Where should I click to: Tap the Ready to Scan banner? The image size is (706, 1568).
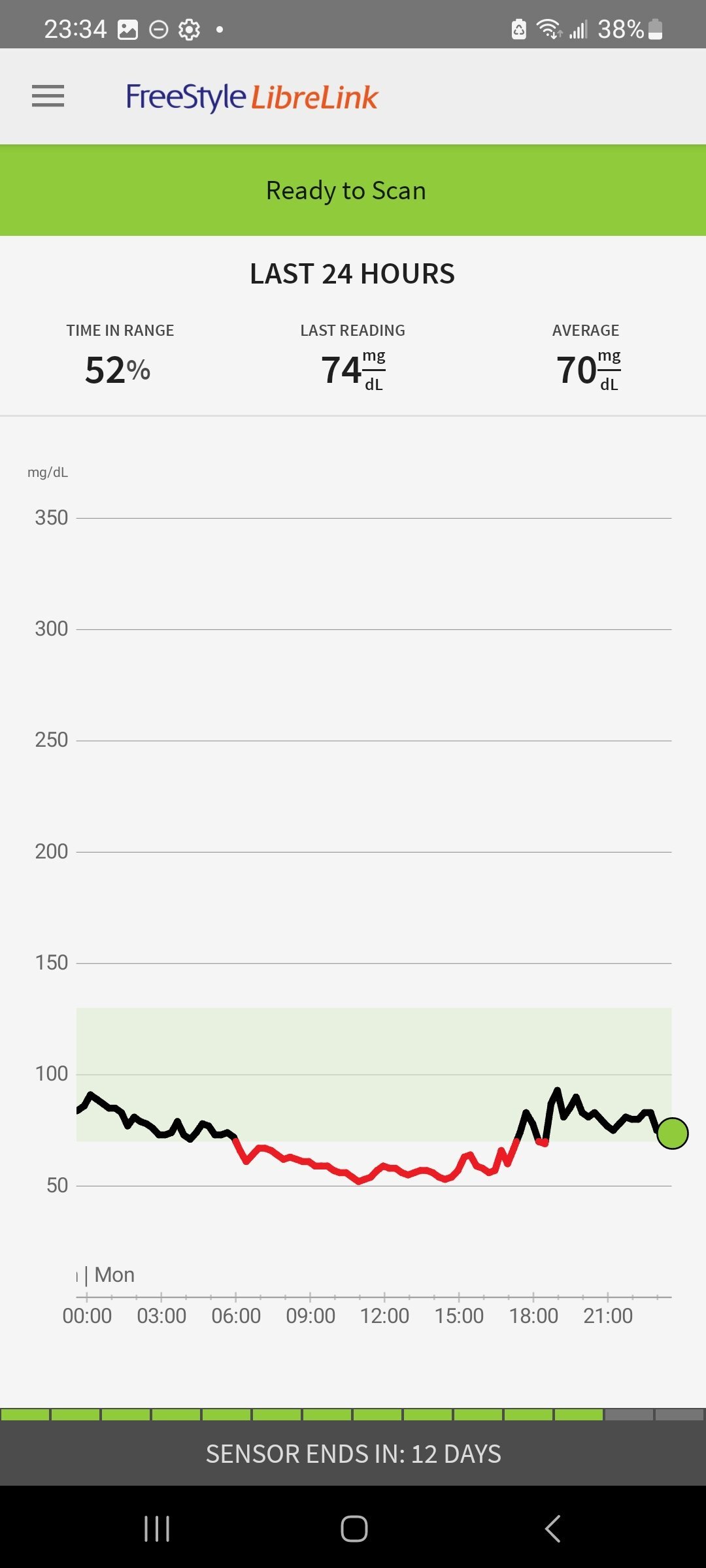click(353, 190)
